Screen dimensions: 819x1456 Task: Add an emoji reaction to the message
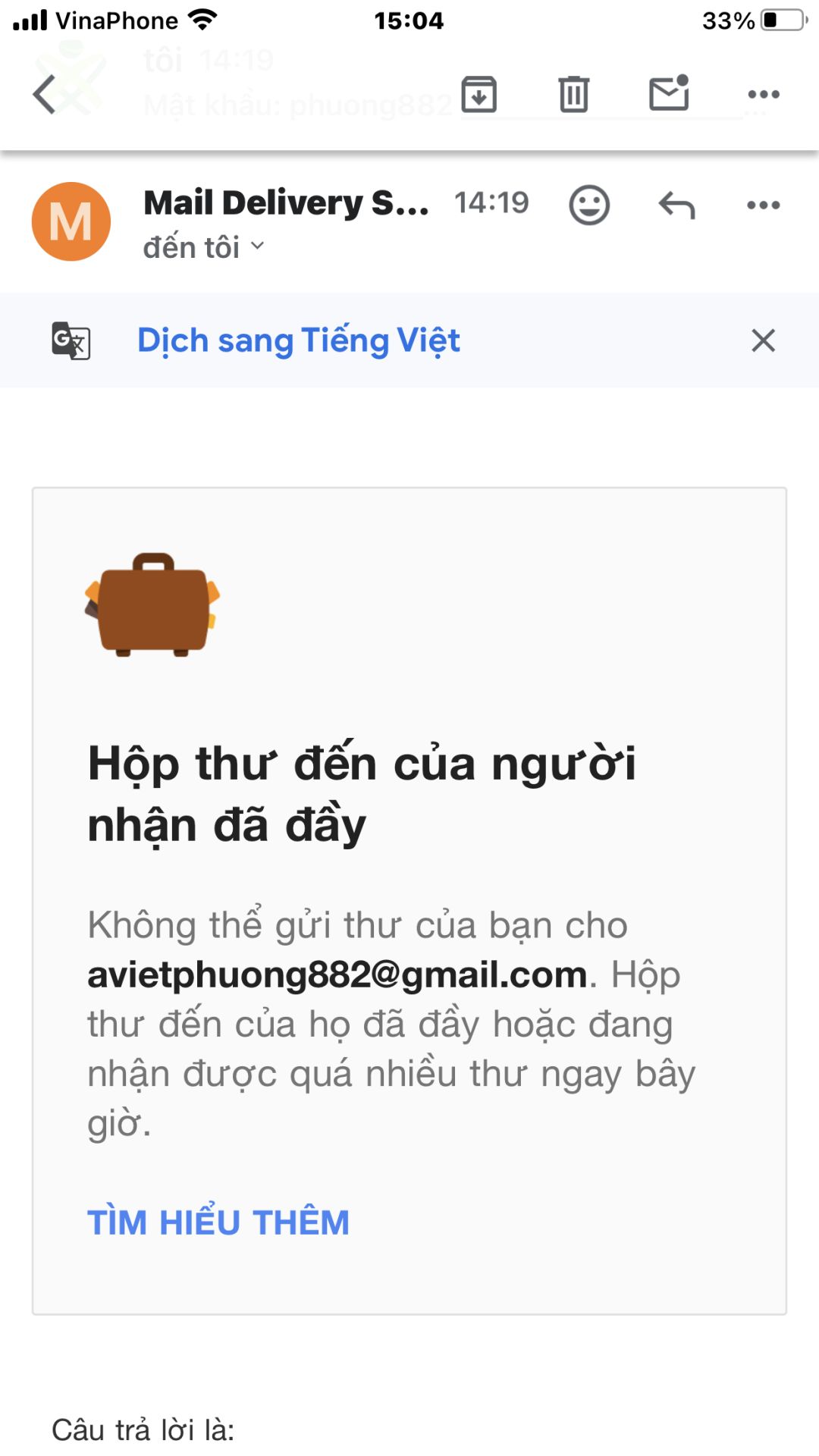pyautogui.click(x=589, y=205)
